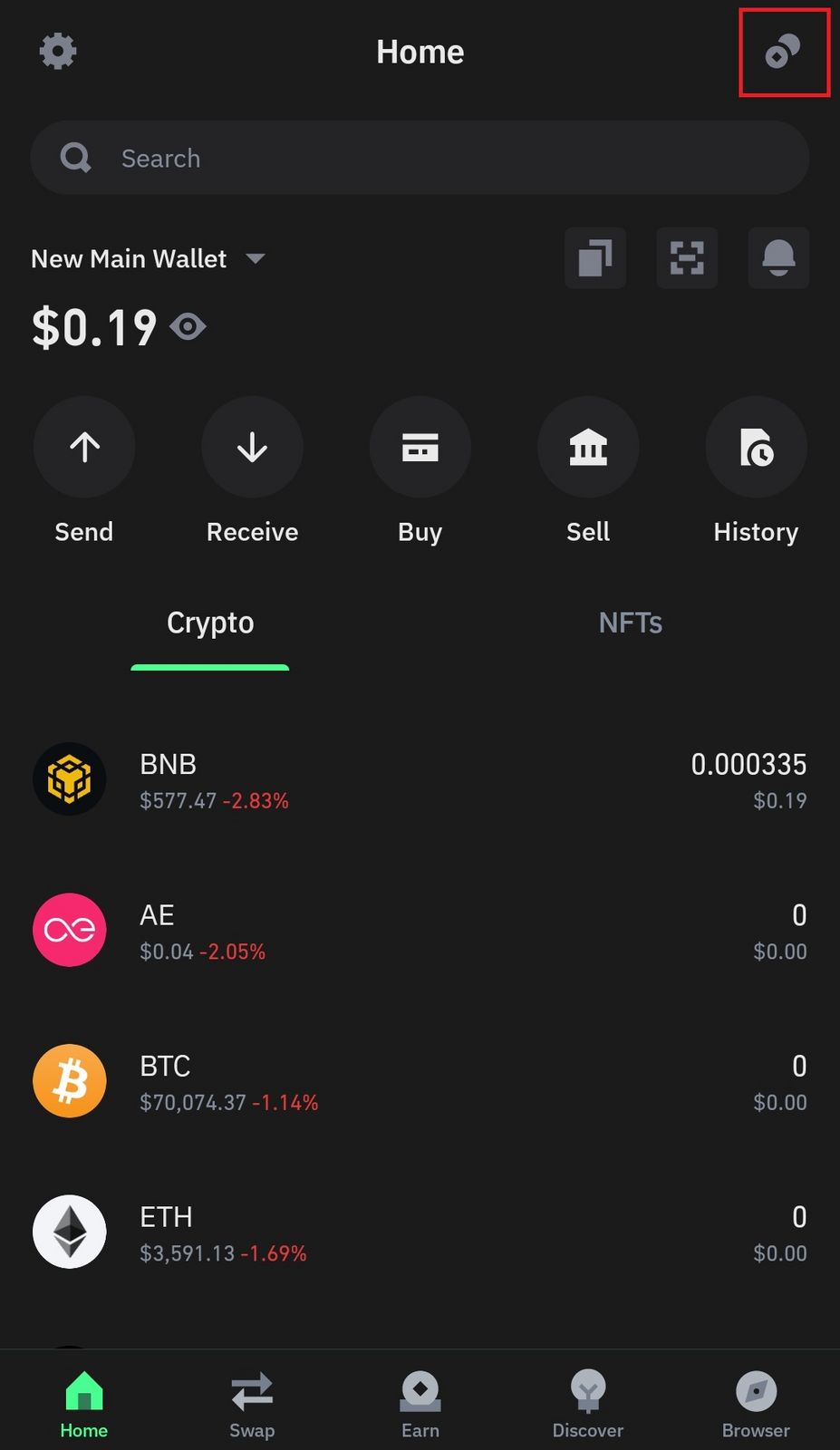The image size is (840, 1450).
Task: Switch to the NFTs tab
Action: (x=630, y=623)
